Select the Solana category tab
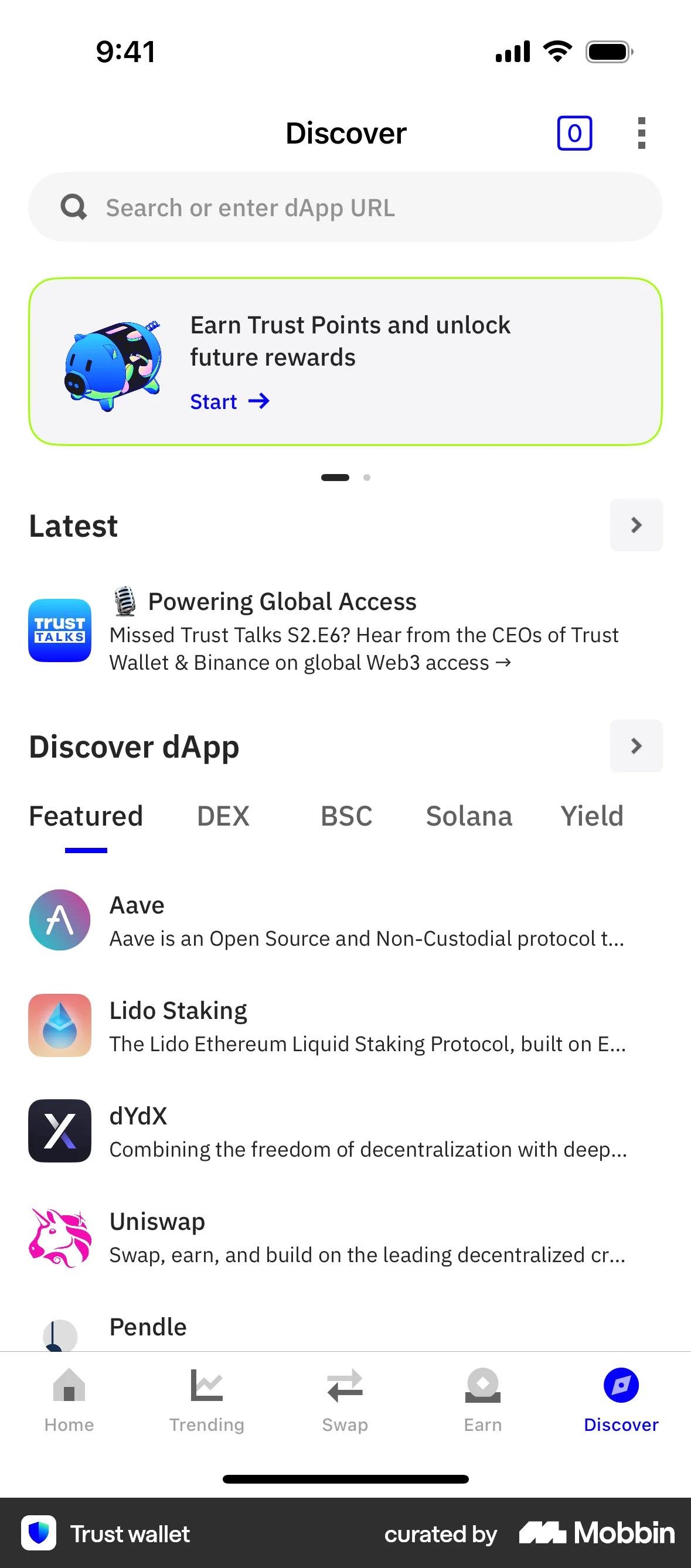Image resolution: width=691 pixels, height=1568 pixels. 469,816
